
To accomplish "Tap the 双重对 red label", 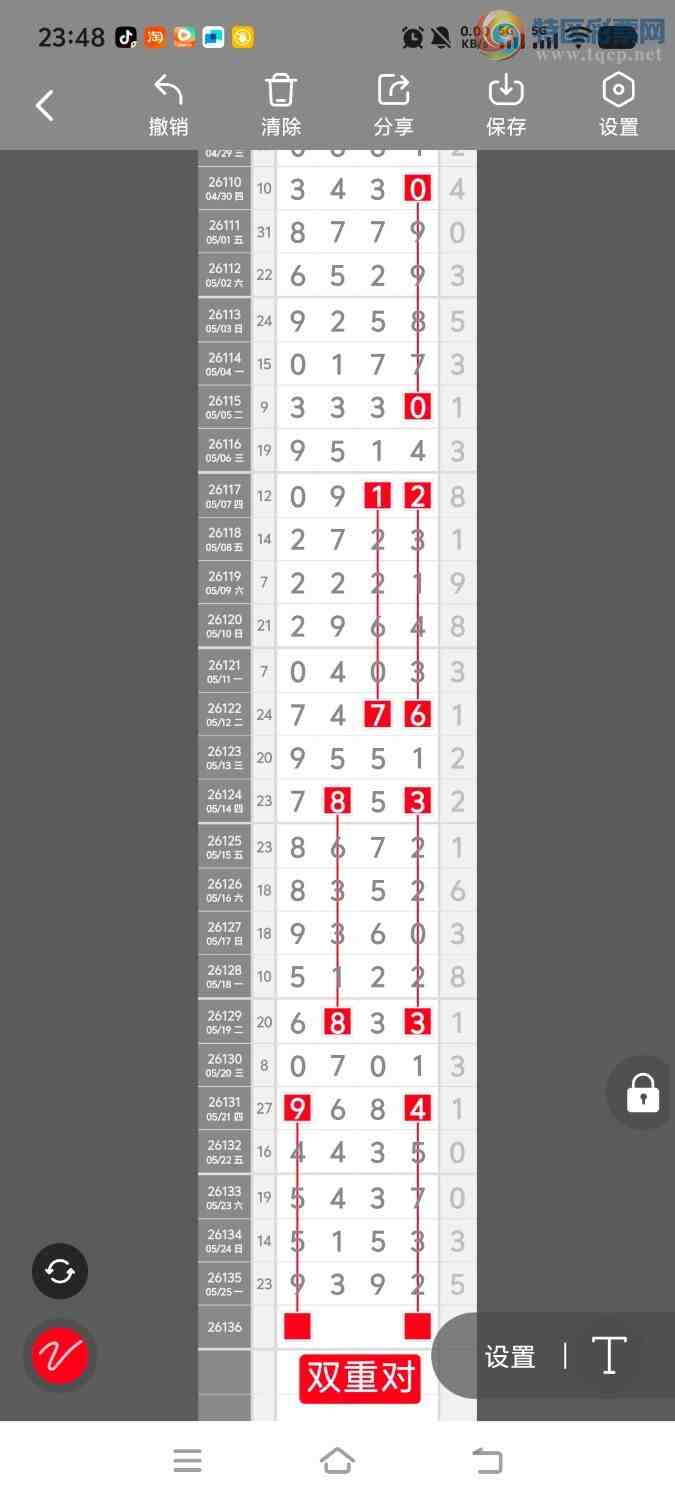I will [360, 1378].
